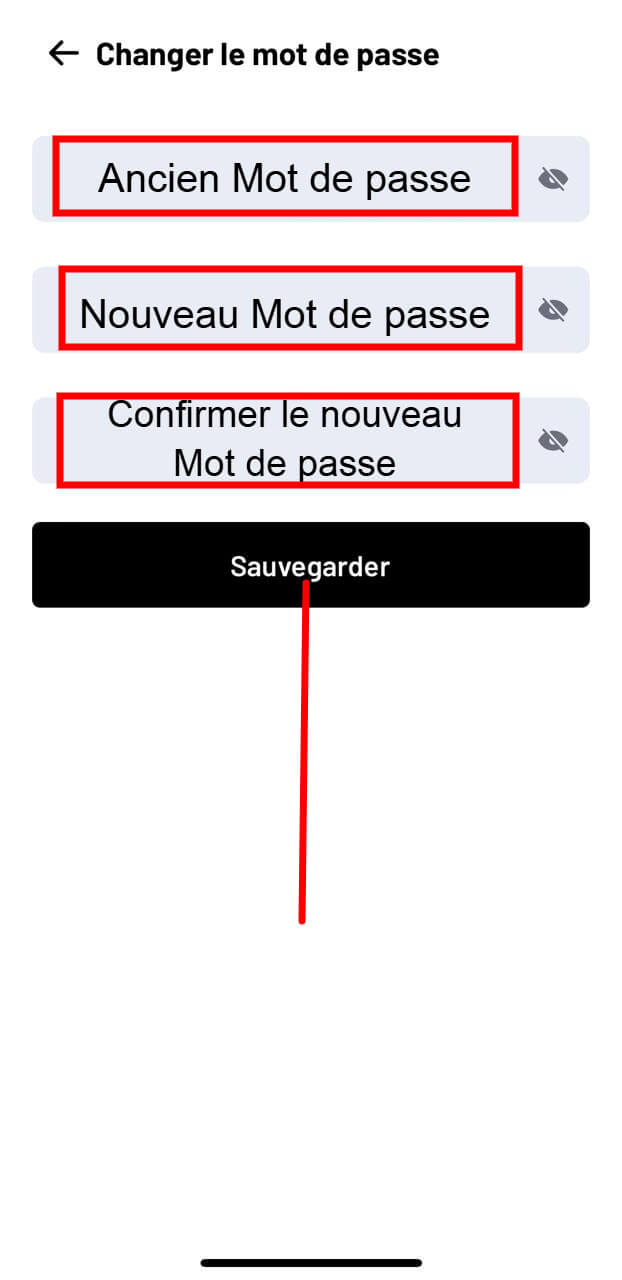622x1280 pixels.
Task: Select the Nouveau Mot de passe field
Action: [x=311, y=310]
